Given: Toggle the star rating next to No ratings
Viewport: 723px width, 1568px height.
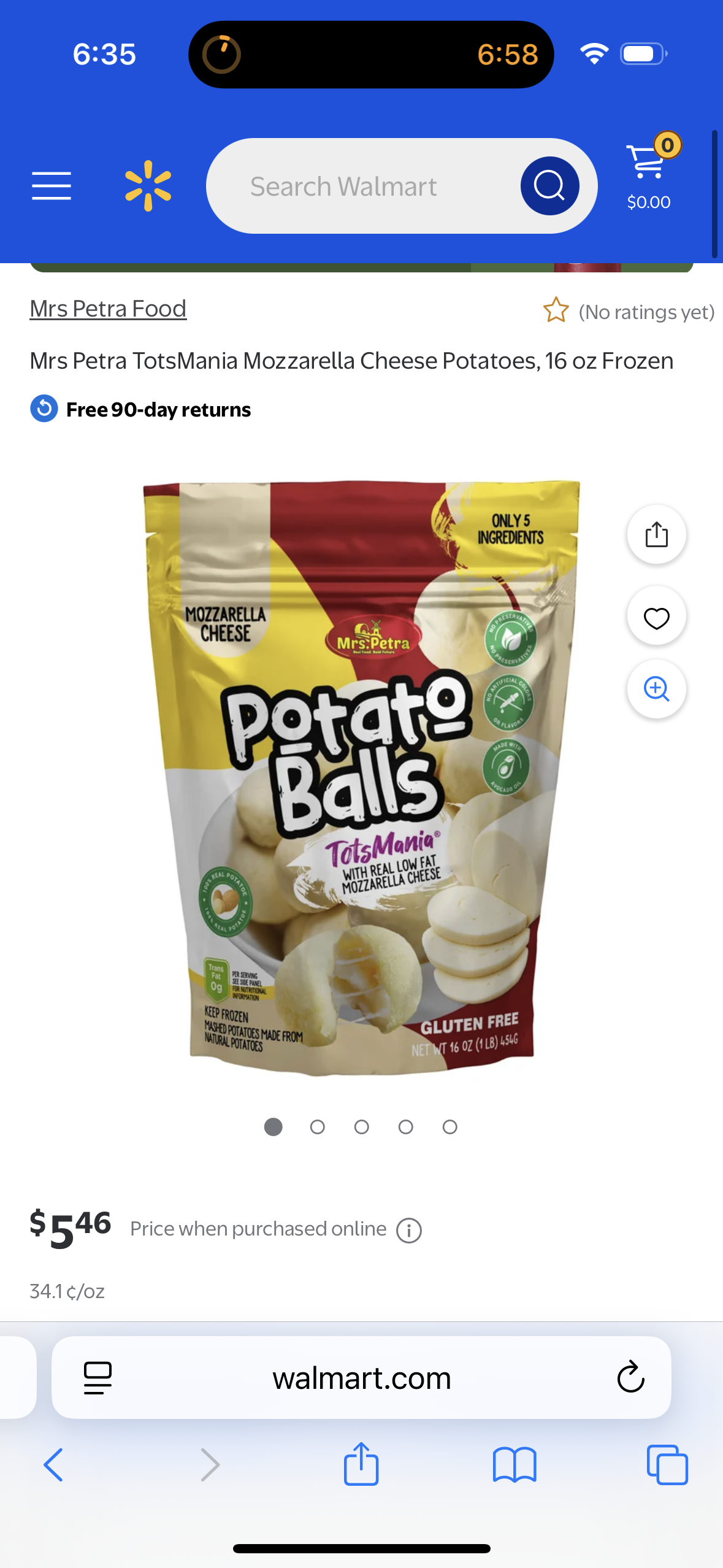Looking at the screenshot, I should point(557,311).
